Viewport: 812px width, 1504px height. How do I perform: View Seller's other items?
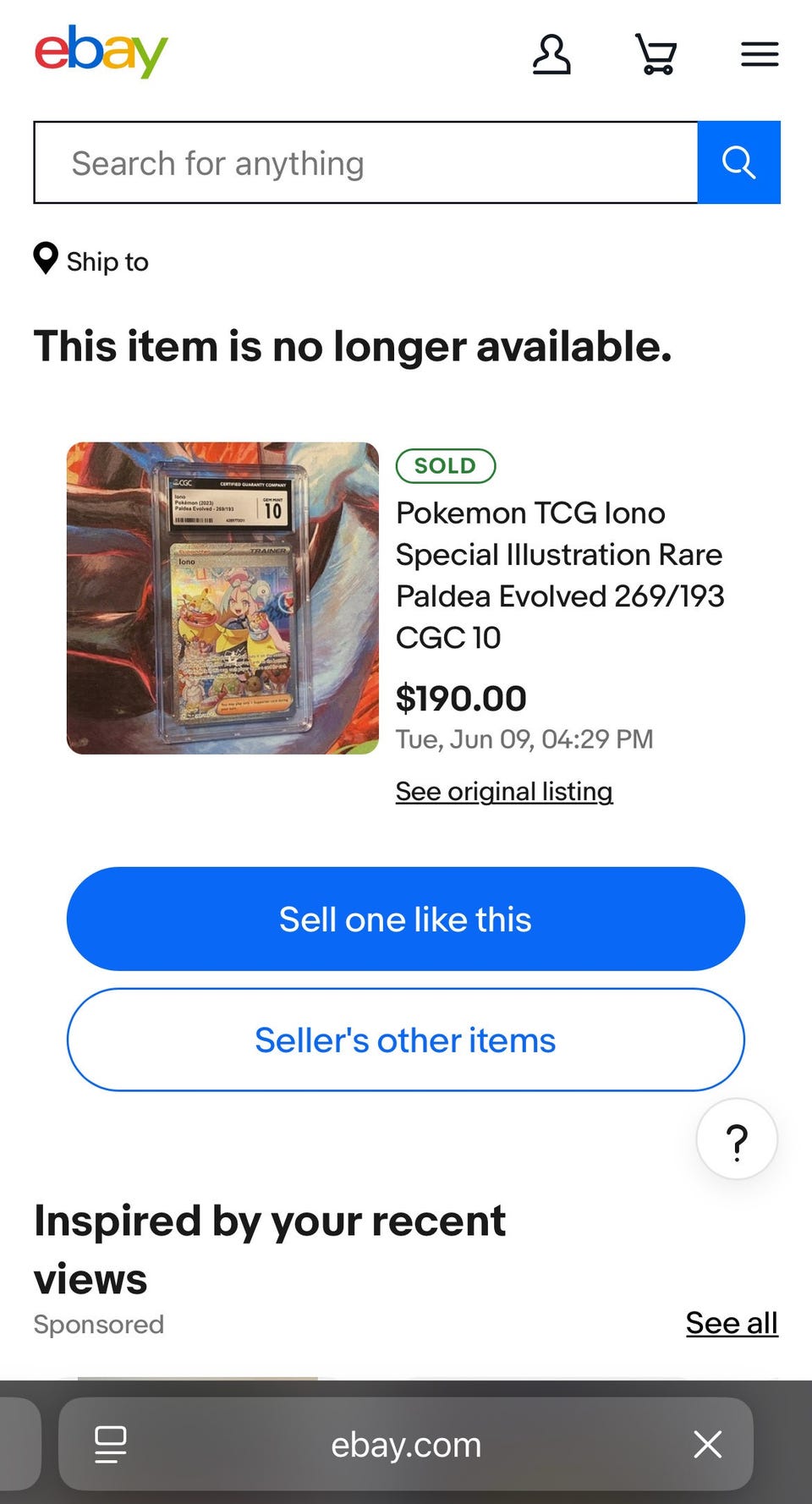(406, 1040)
